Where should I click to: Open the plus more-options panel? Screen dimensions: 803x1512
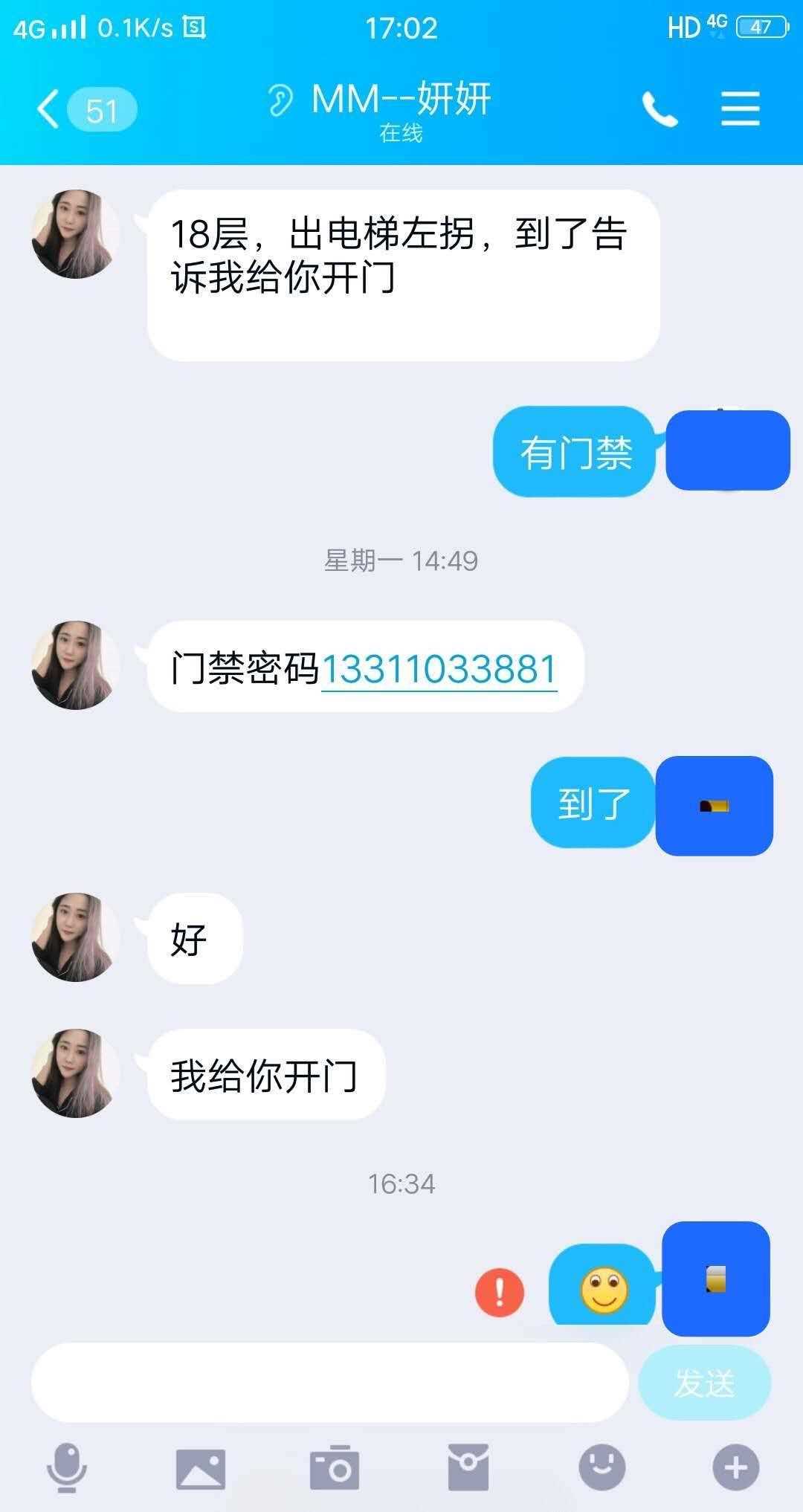[x=736, y=1467]
